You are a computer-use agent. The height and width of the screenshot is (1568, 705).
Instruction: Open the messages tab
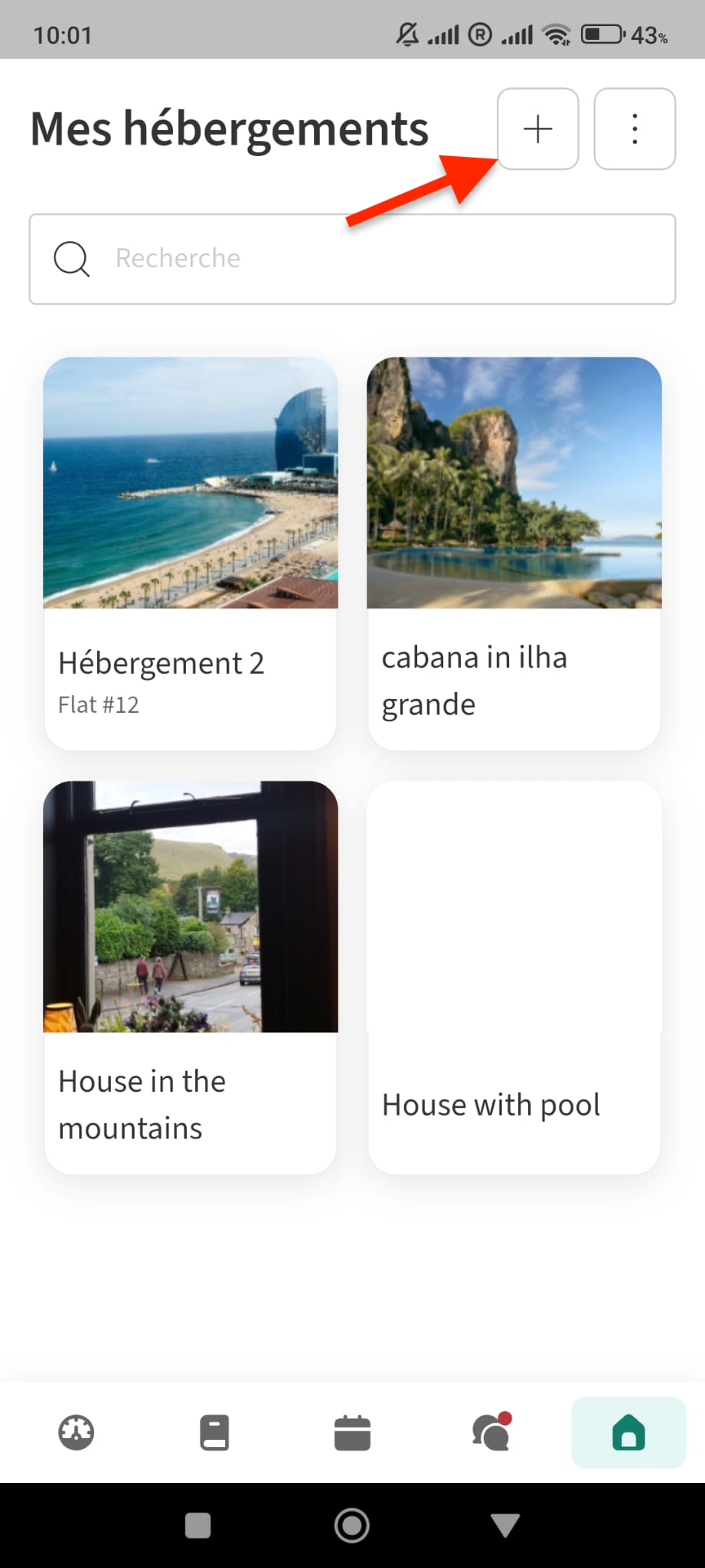tap(491, 1432)
